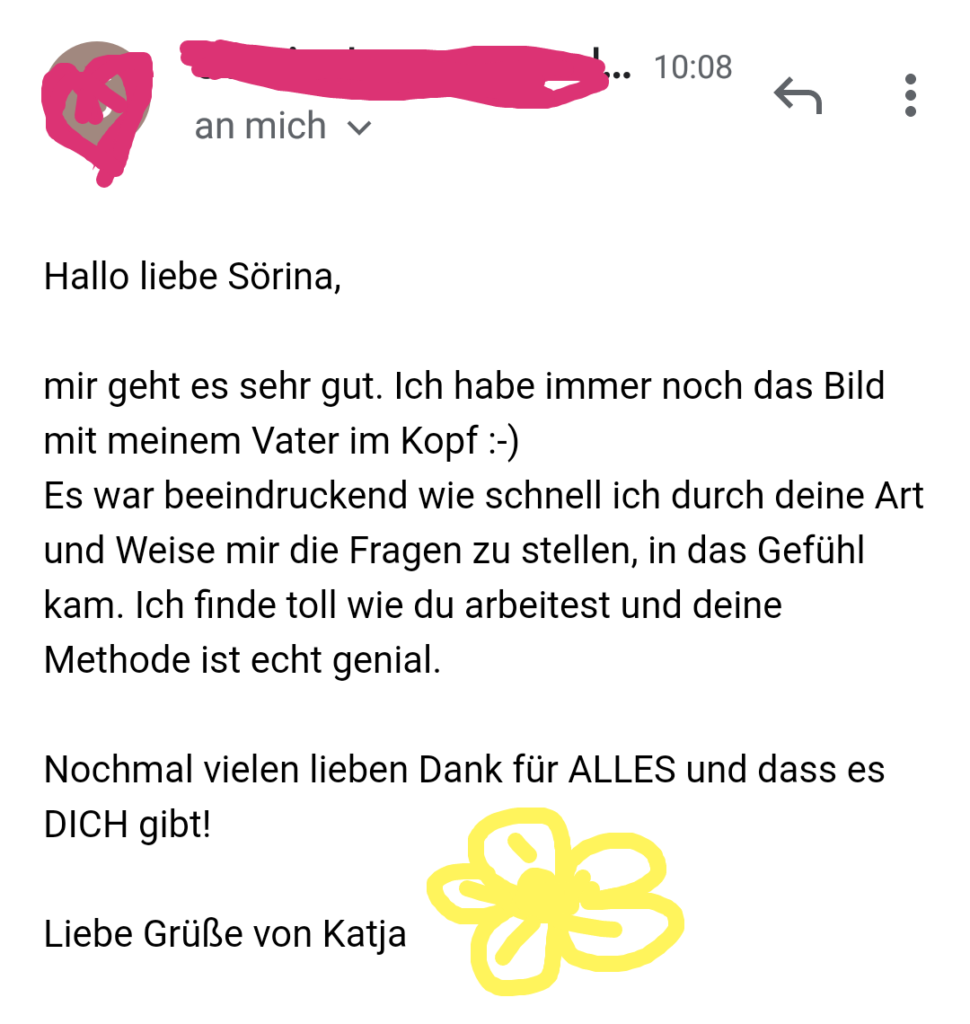Screen dimensions: 970x1024
Task: Expand the 'an mich' recipient details
Action: pos(358,128)
